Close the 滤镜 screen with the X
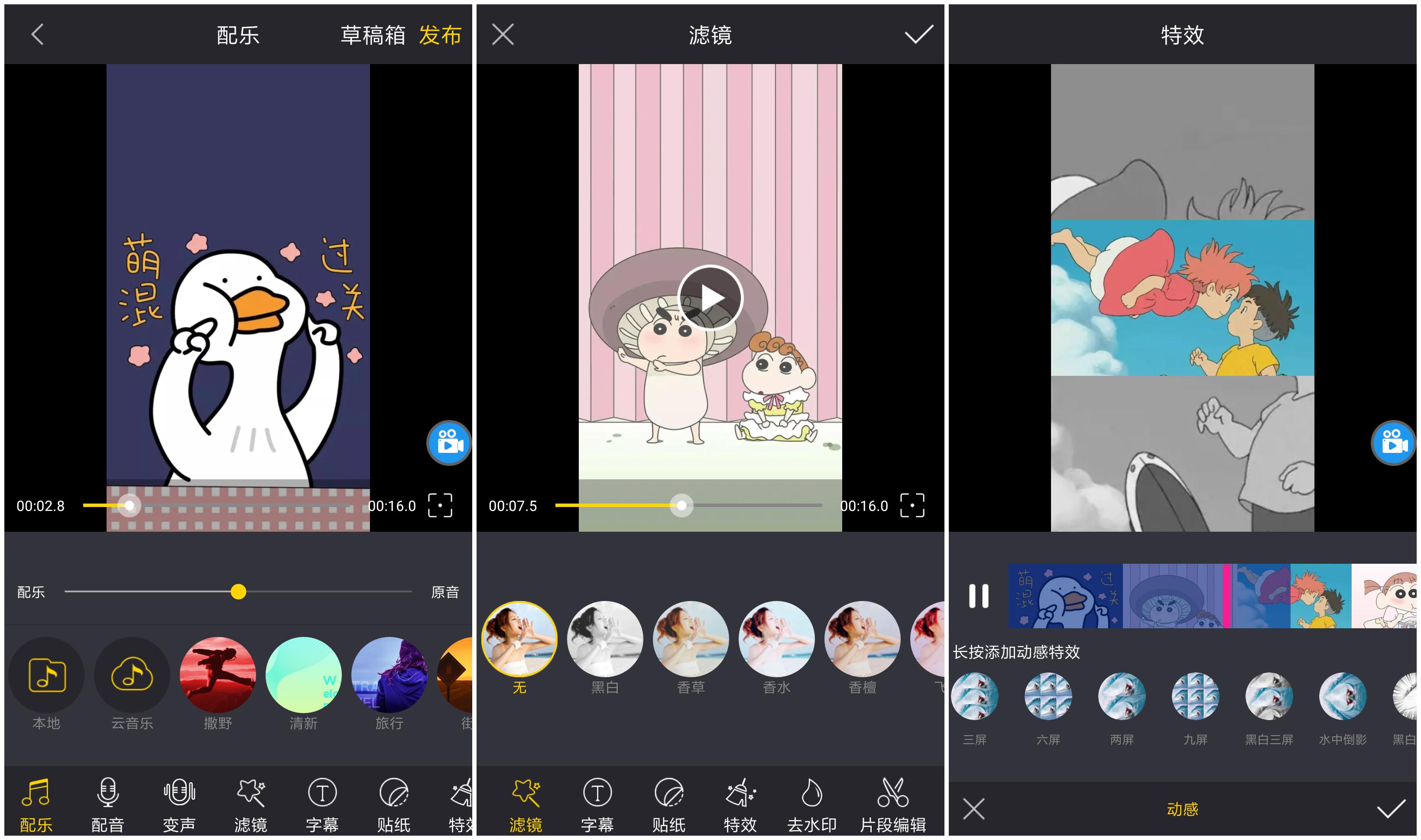 (503, 35)
